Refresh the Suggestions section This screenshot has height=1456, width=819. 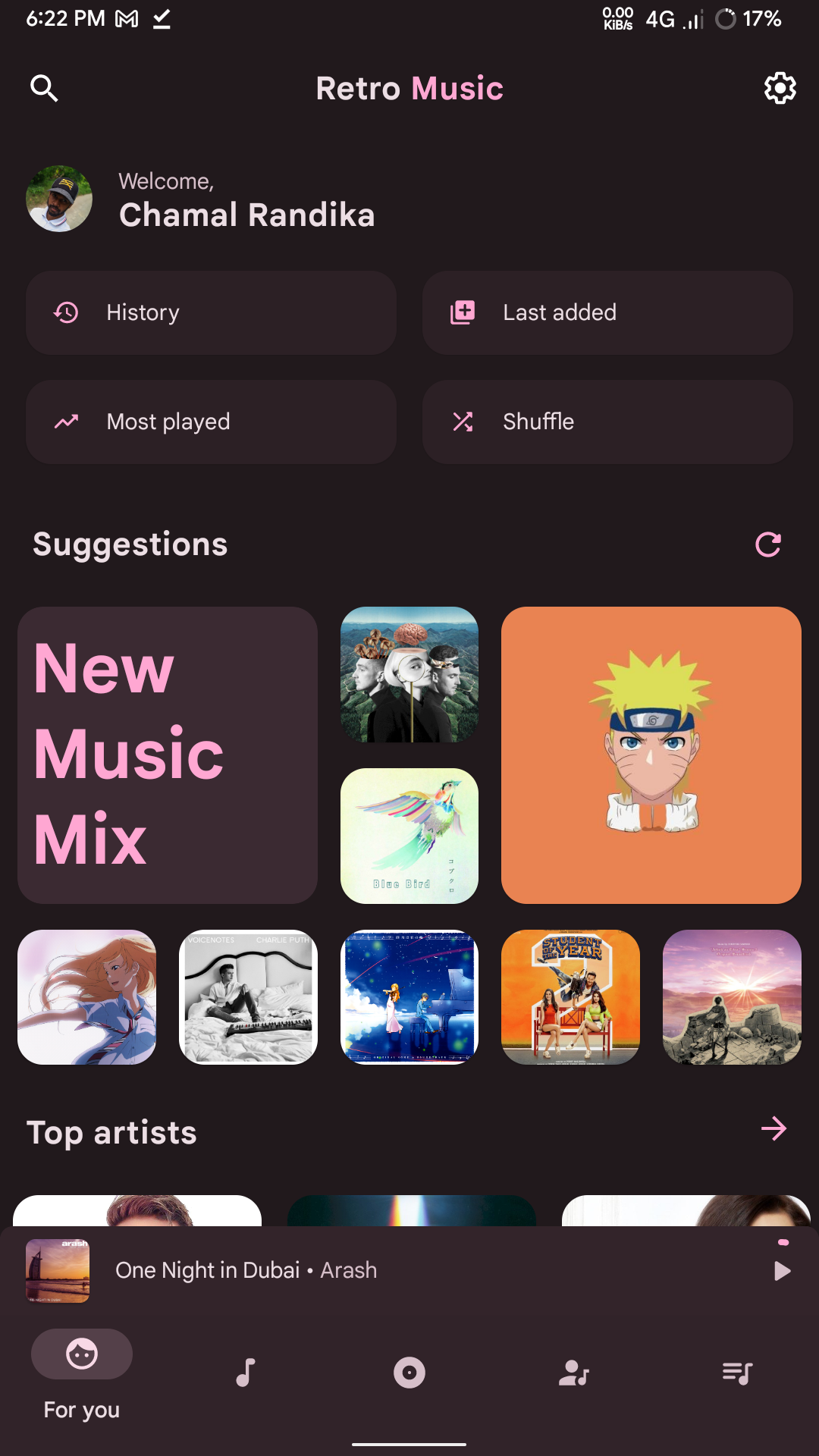click(x=768, y=544)
